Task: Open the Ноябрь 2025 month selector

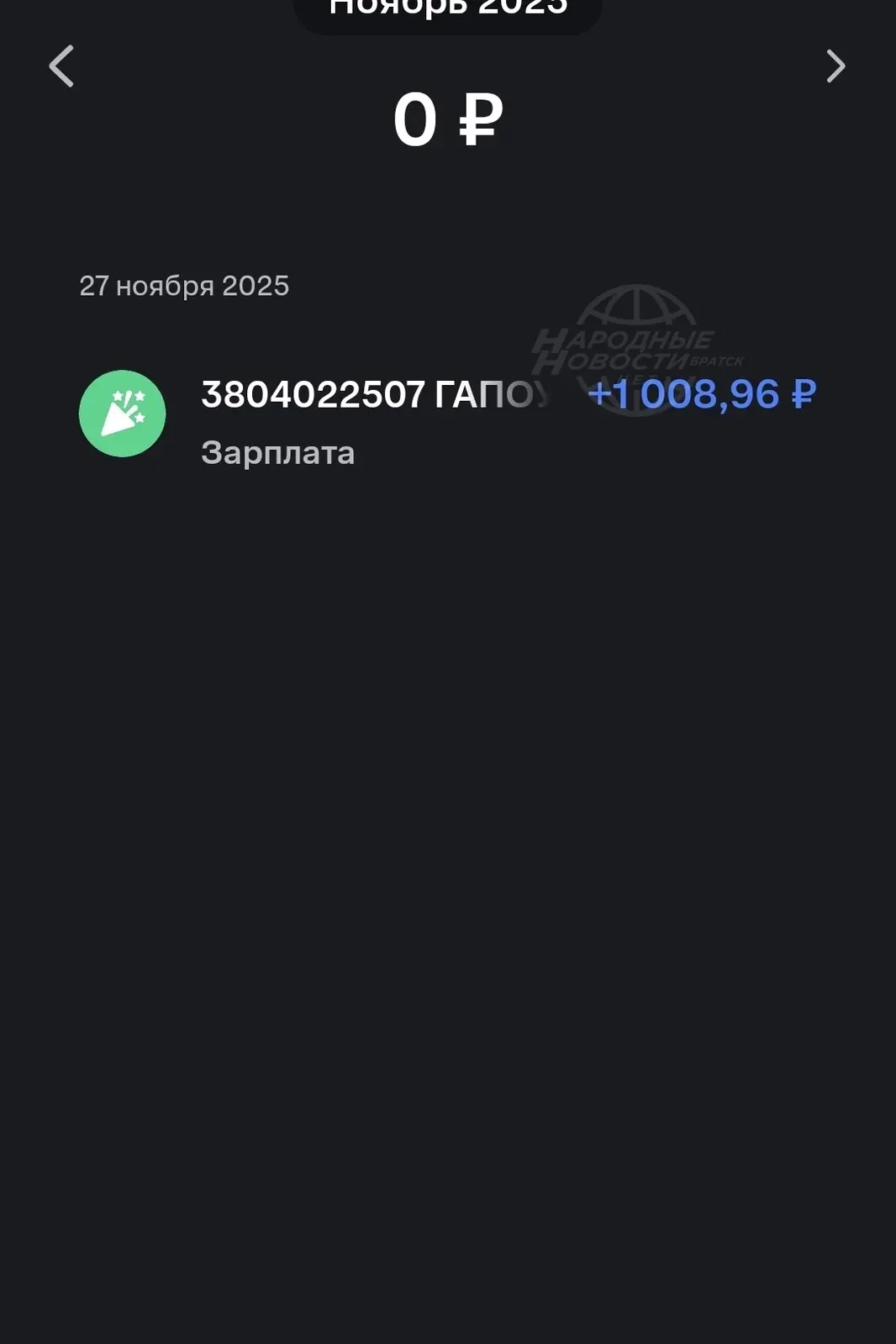Action: (448, 10)
